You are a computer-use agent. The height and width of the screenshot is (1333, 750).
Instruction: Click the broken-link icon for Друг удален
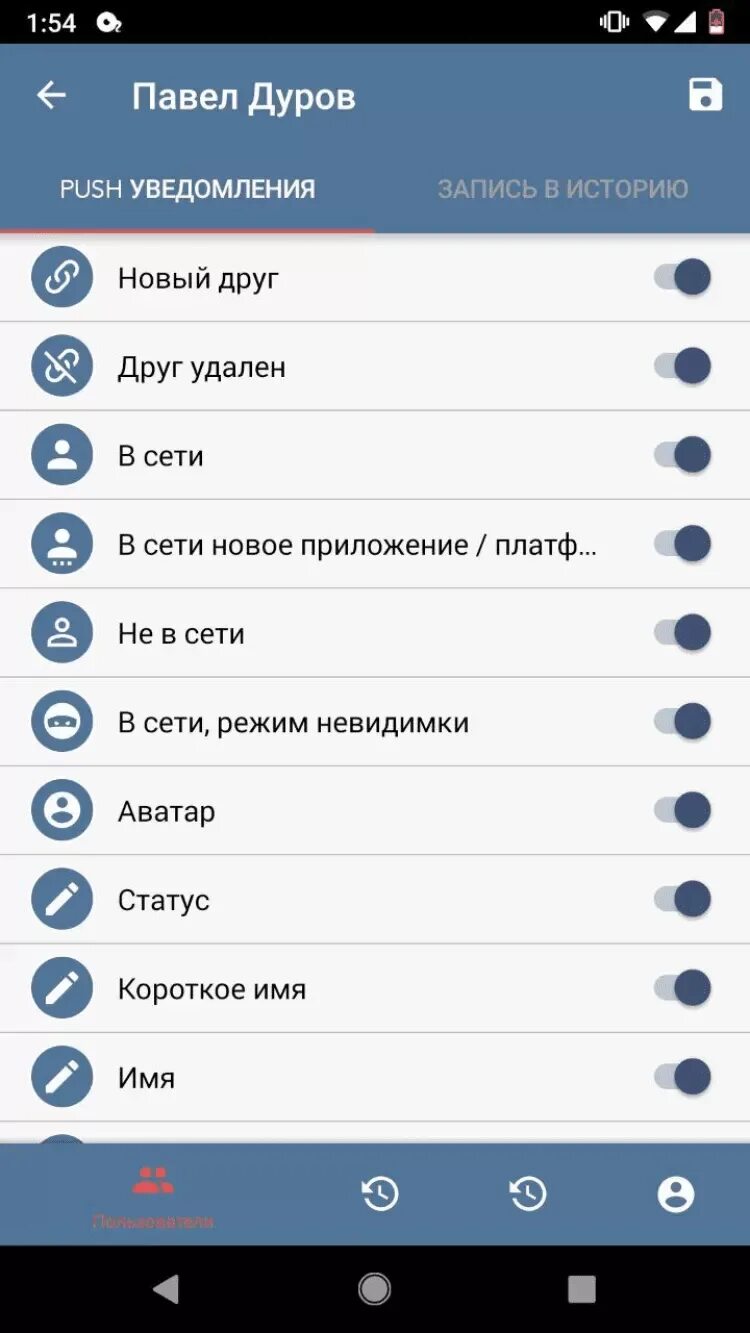point(61,366)
